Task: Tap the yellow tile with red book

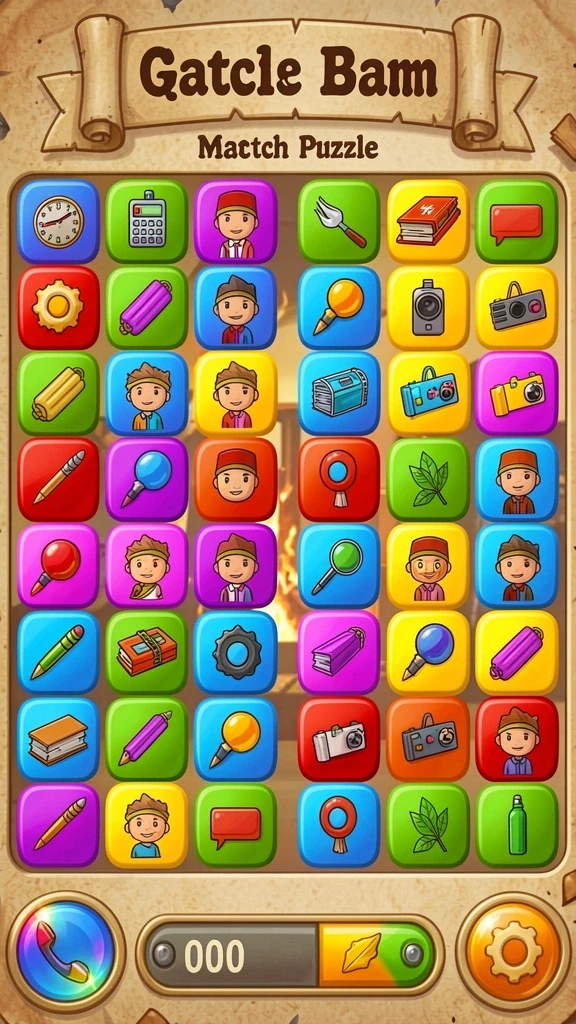Action: pyautogui.click(x=428, y=221)
